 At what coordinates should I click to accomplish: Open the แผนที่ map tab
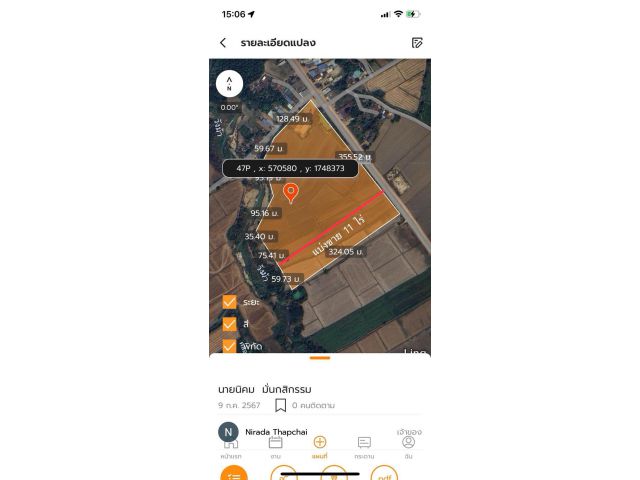click(320, 445)
